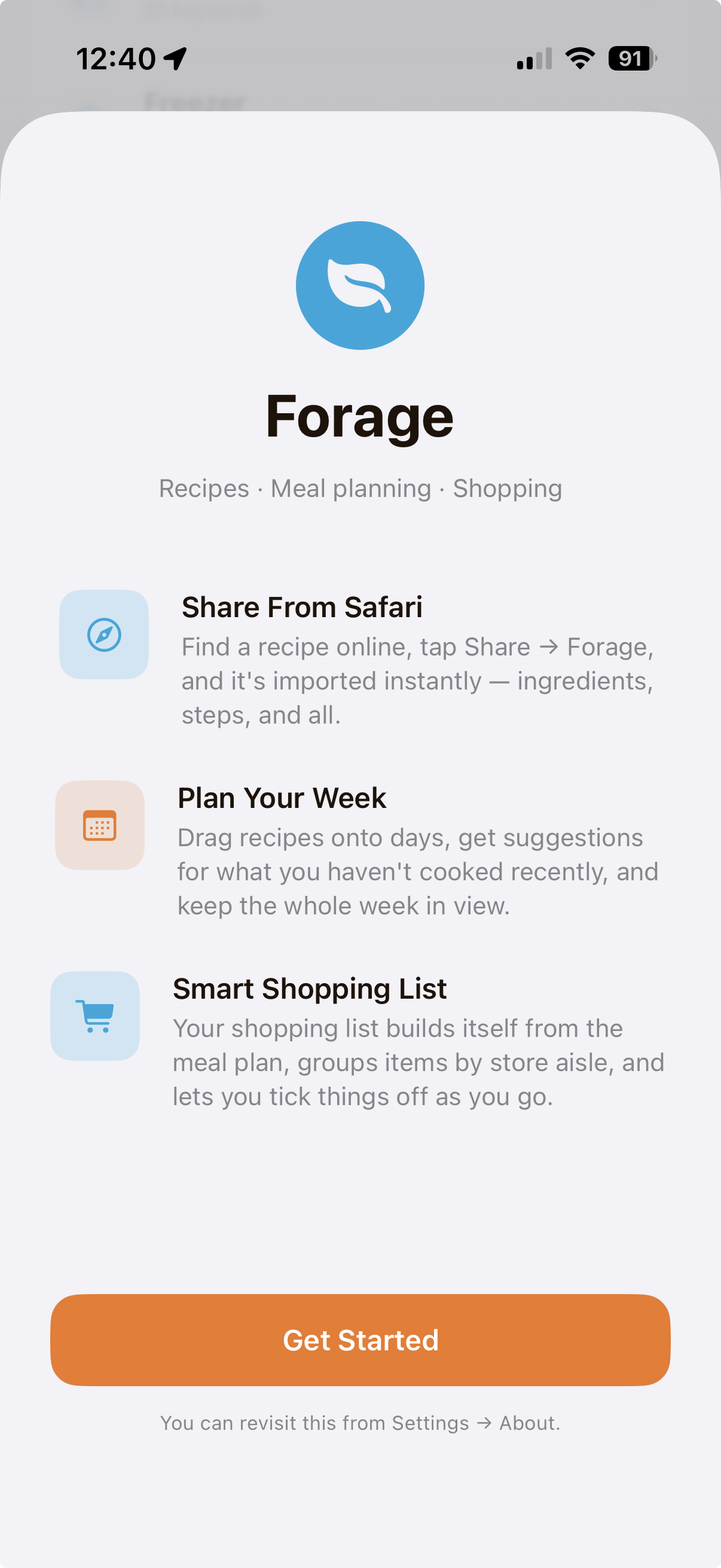Tap the Smart Shopping List heading
Viewport: 721px width, 1568px height.
pyautogui.click(x=309, y=989)
